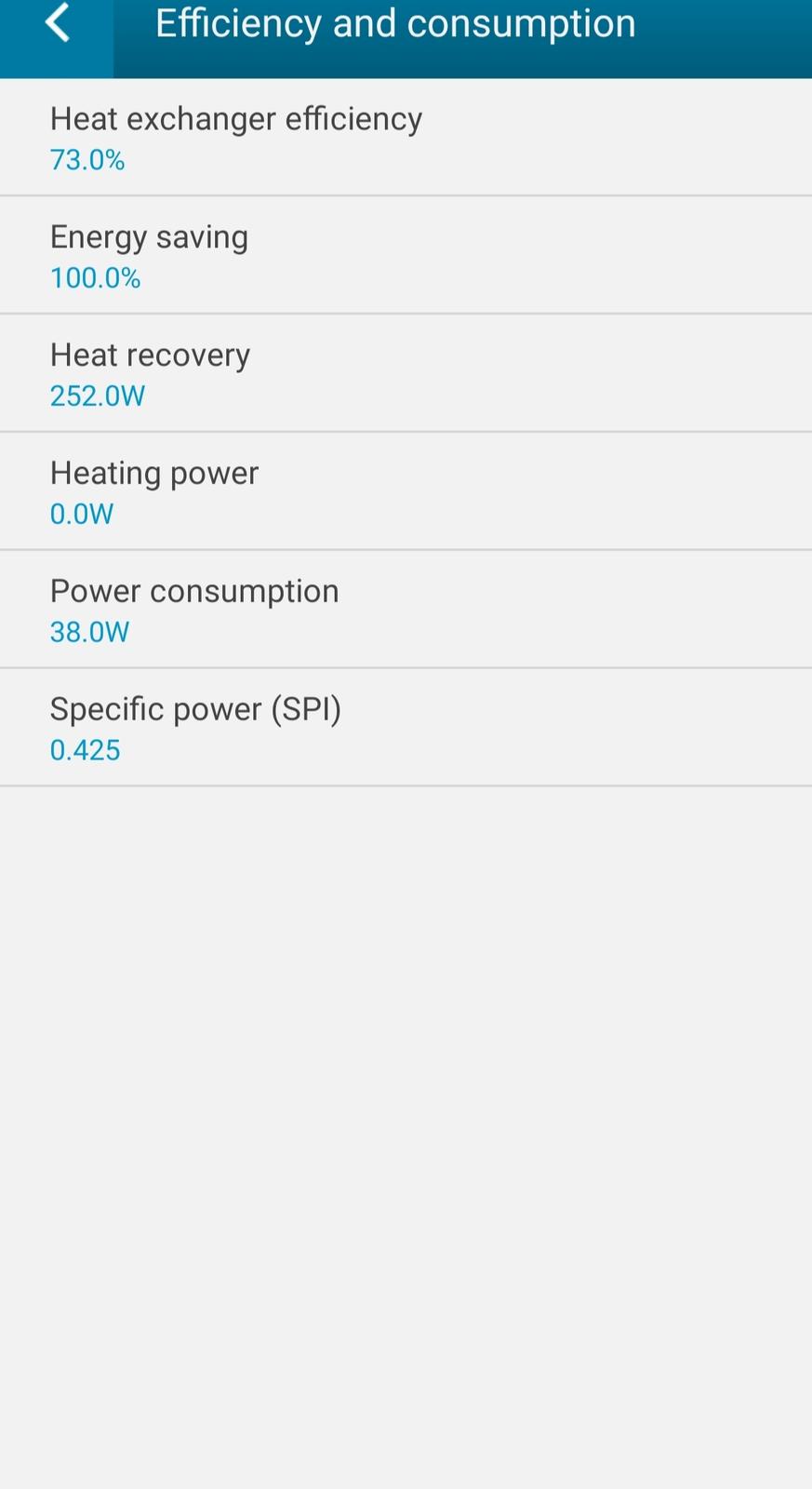Go back using the header arrow
Viewport: 812px width, 1489px height.
pos(57,23)
